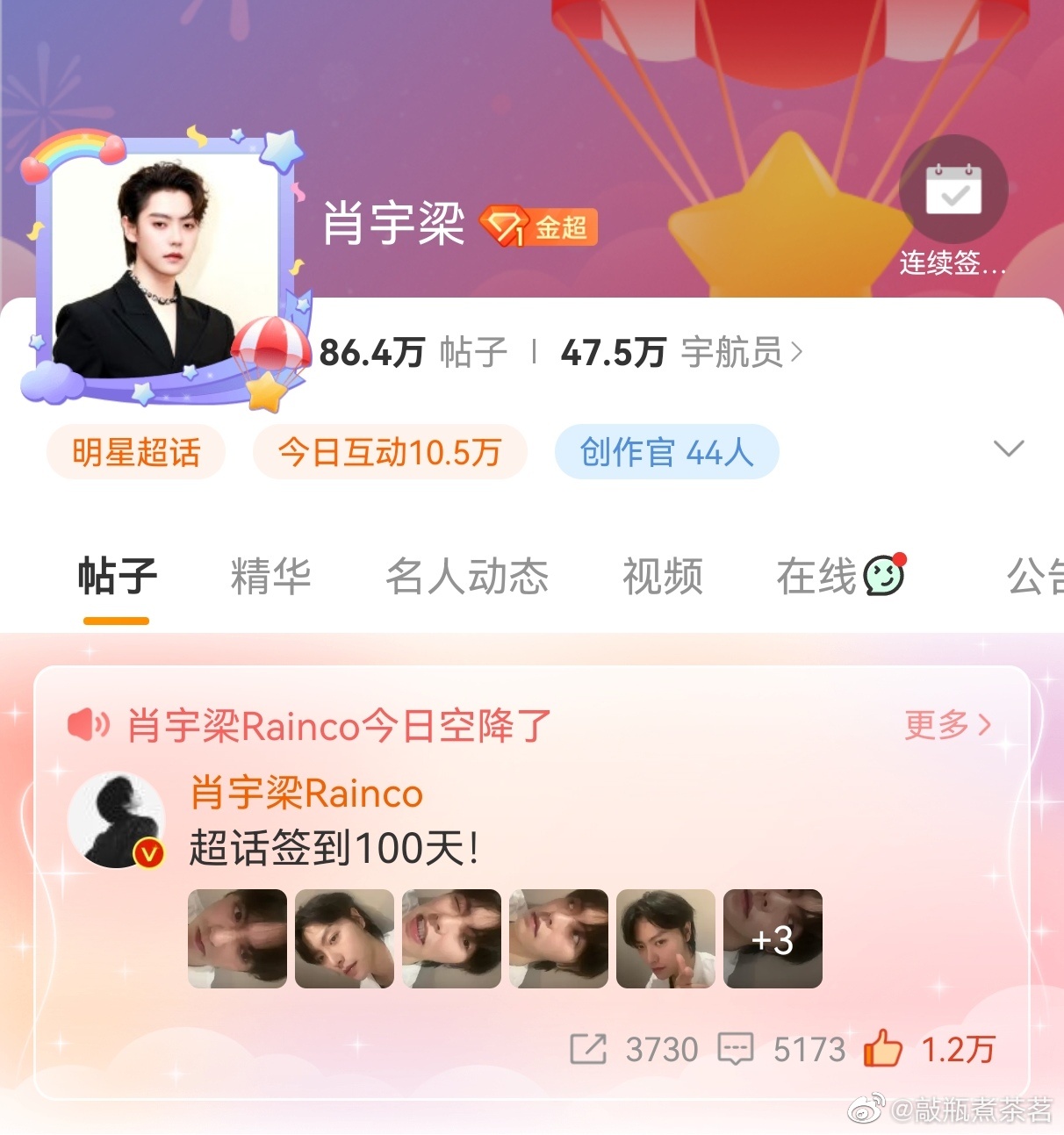The image size is (1064, 1135).
Task: Switch to the 在线 tab
Action: (x=838, y=577)
